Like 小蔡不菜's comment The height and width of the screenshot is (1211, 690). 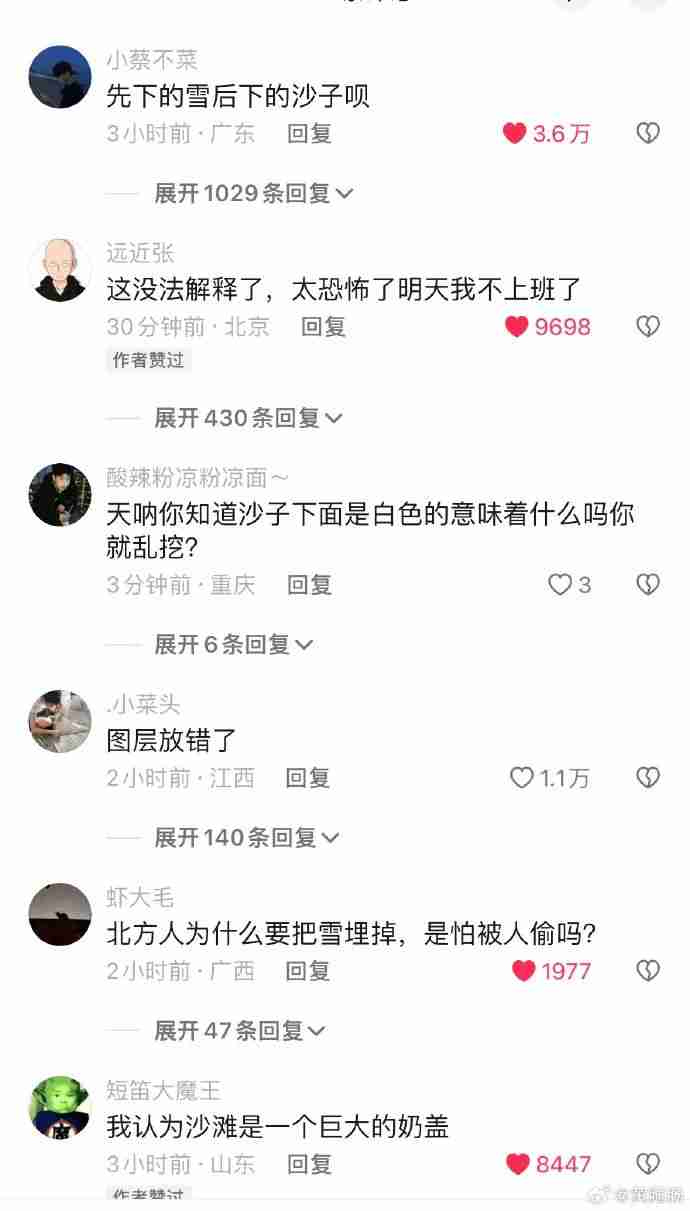(x=516, y=133)
